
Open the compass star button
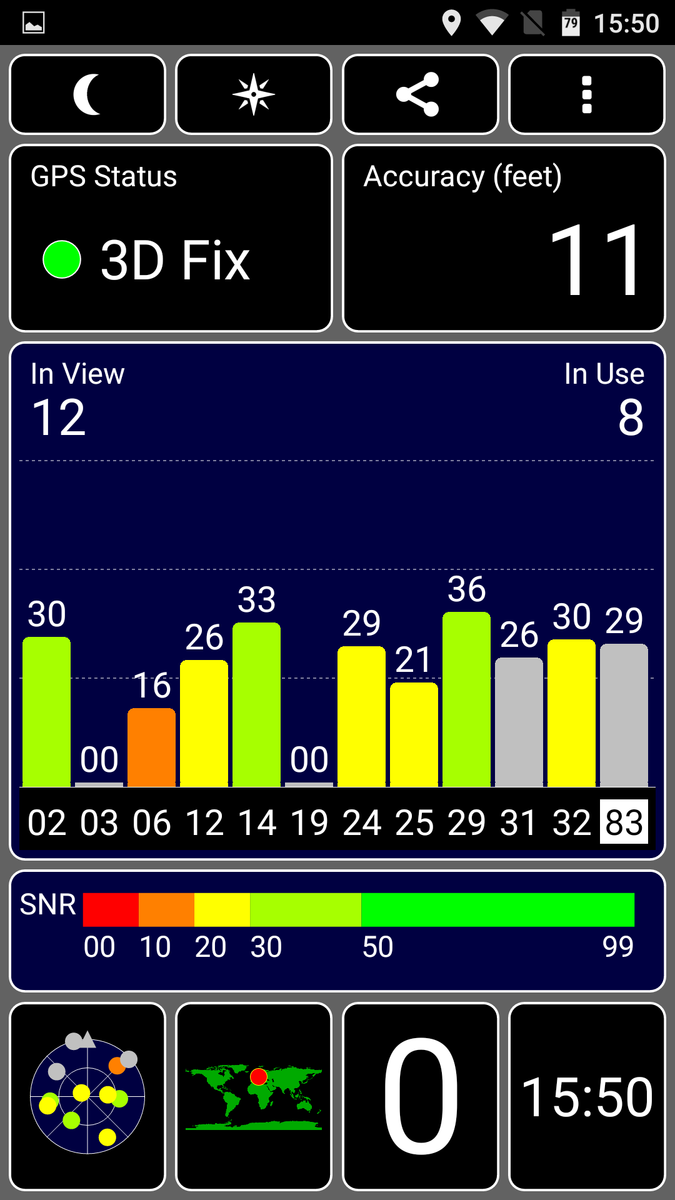point(254,95)
